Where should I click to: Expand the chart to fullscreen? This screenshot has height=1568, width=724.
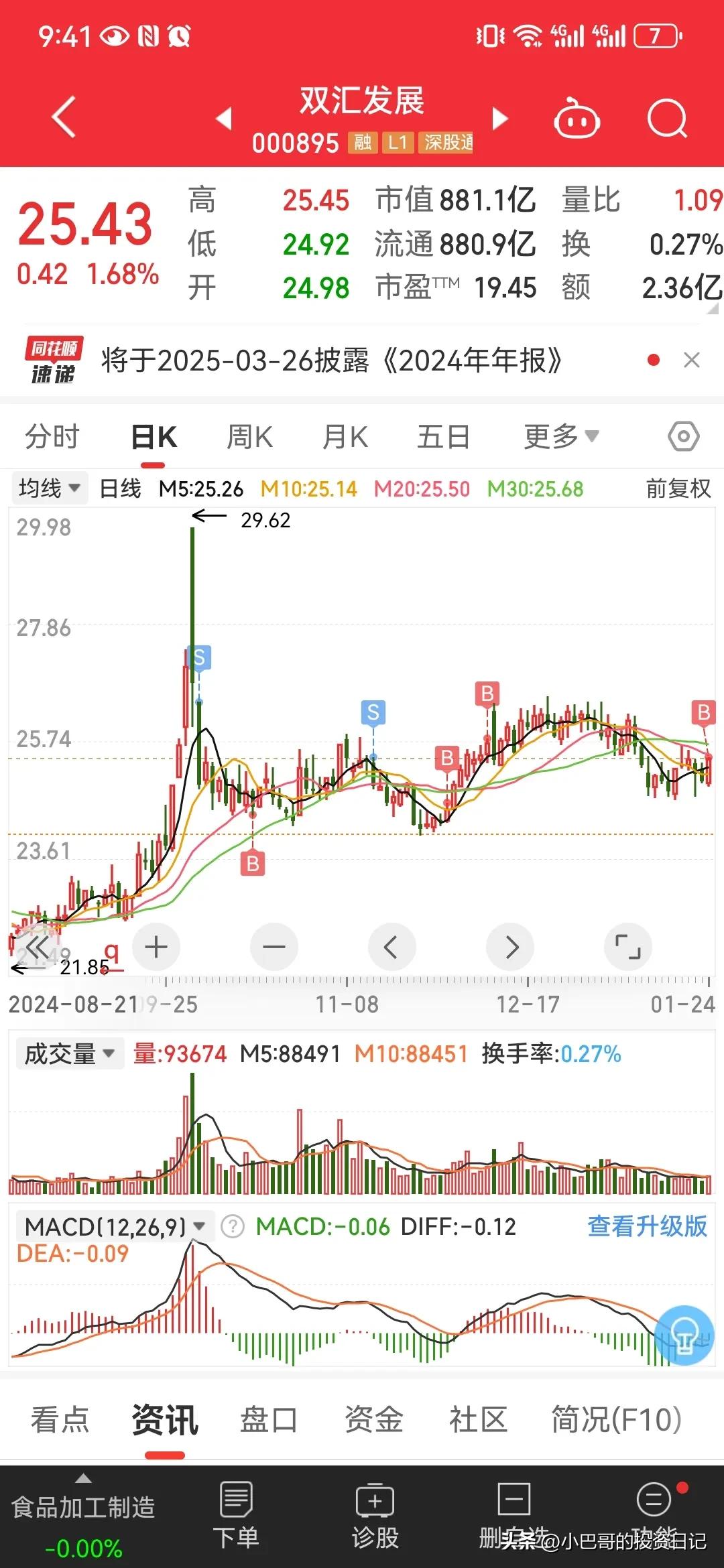pos(628,947)
